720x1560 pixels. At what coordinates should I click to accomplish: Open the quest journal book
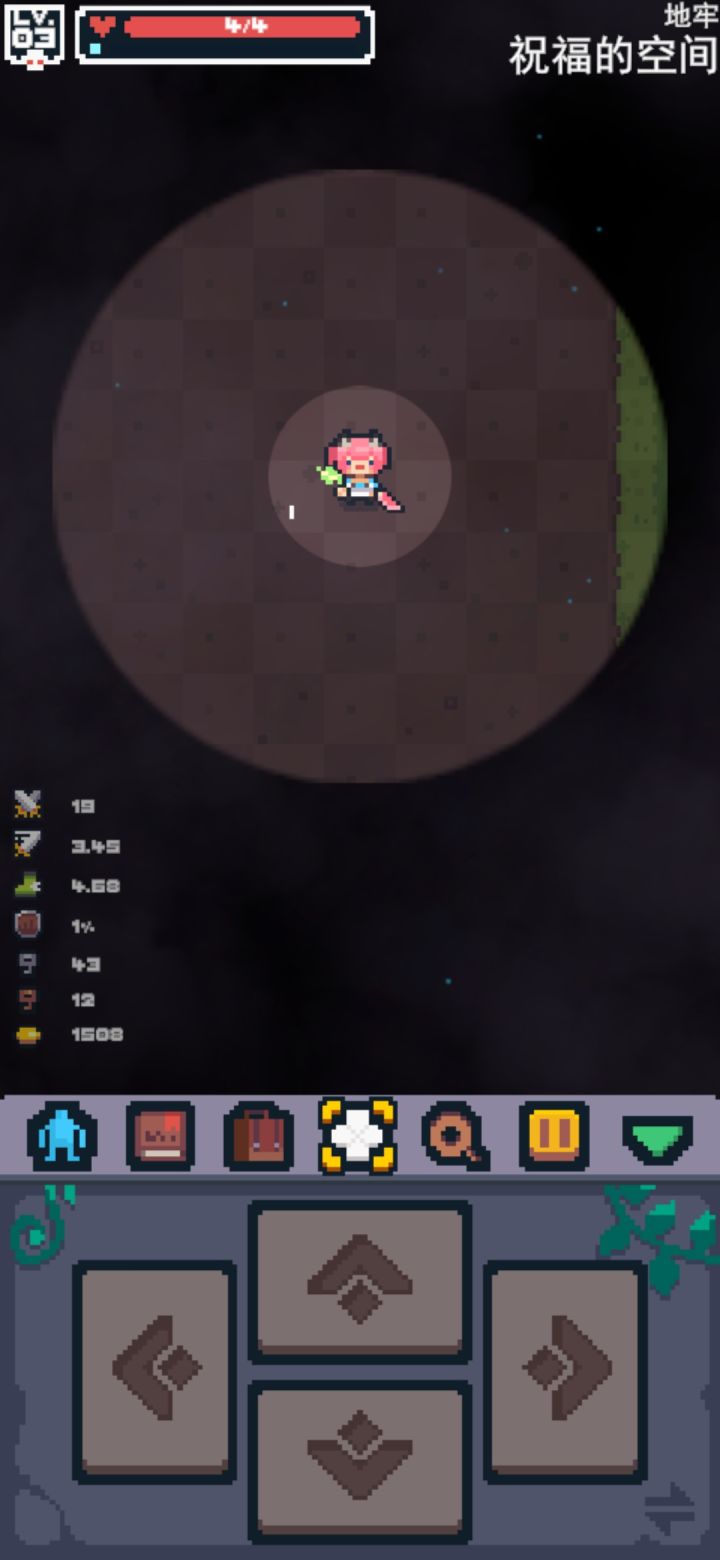160,1137
